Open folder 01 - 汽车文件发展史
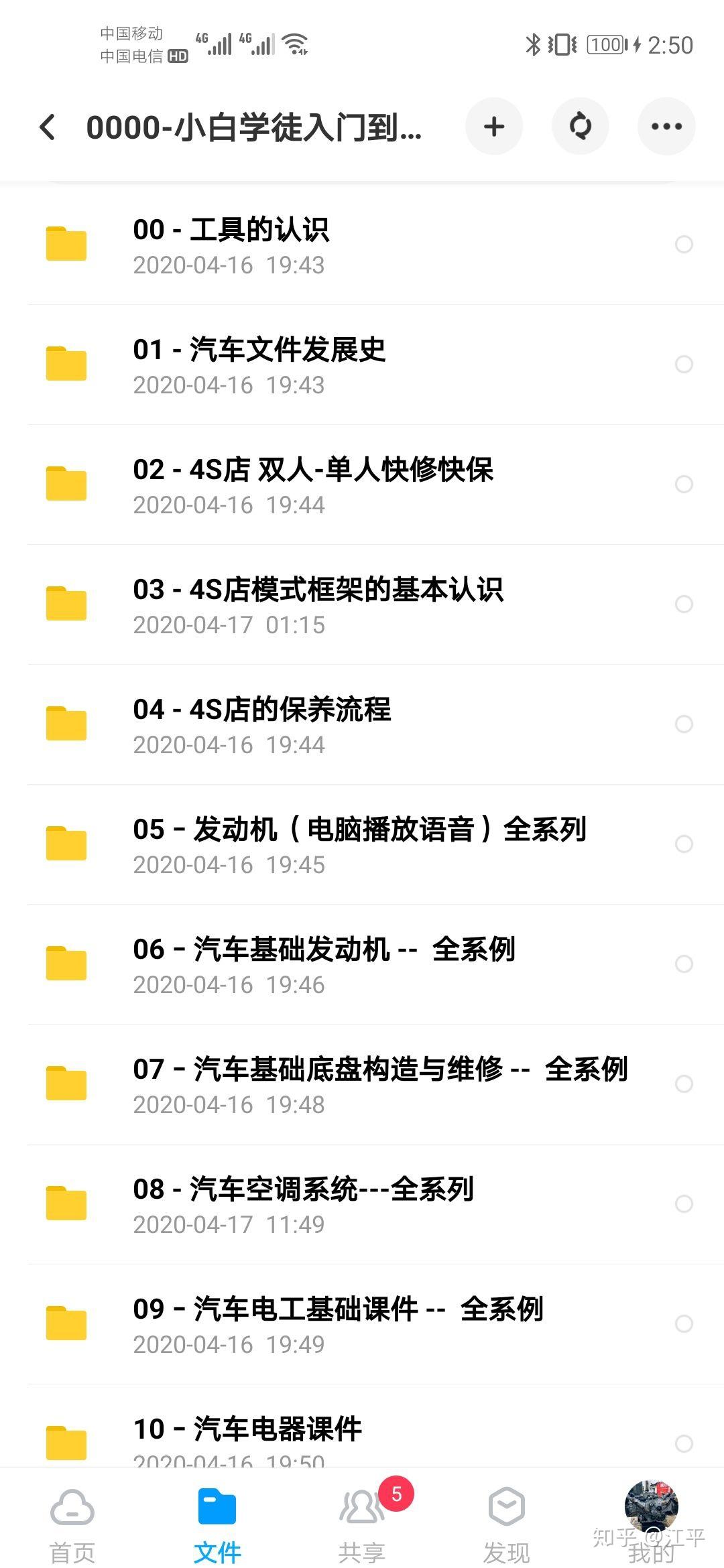This screenshot has height=1568, width=724. coord(259,365)
